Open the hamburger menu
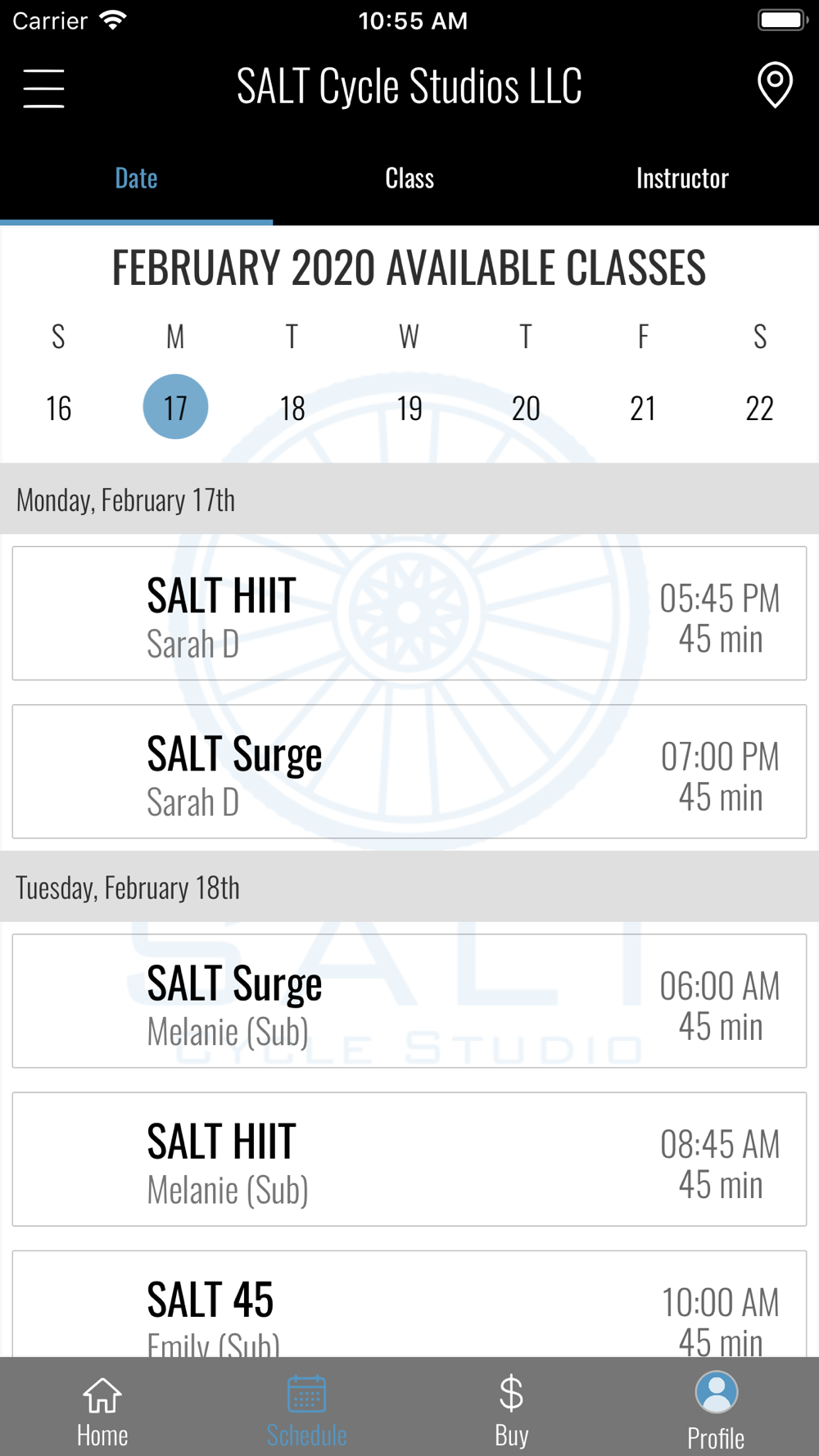The image size is (819, 1456). tap(43, 88)
